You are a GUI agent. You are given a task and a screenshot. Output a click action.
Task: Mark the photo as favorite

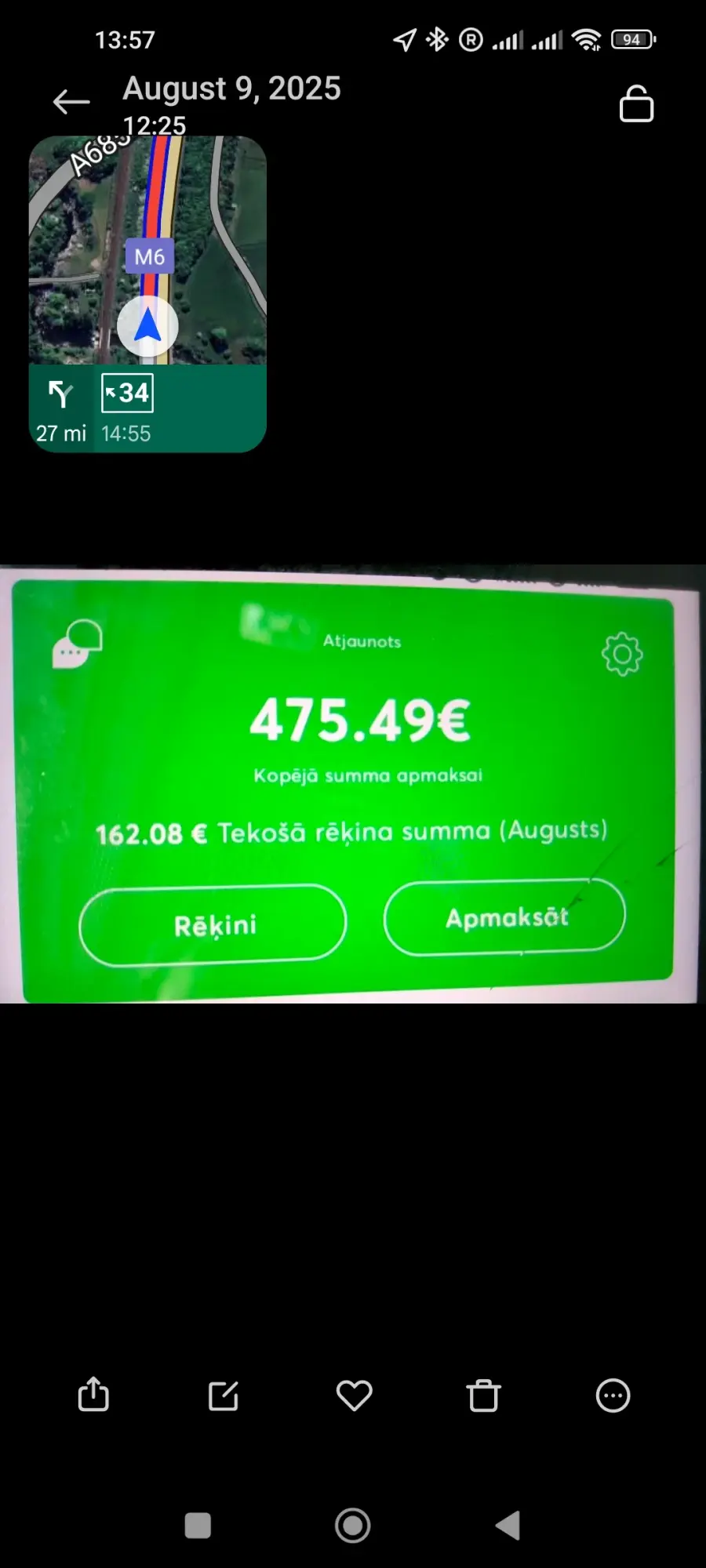[354, 1396]
